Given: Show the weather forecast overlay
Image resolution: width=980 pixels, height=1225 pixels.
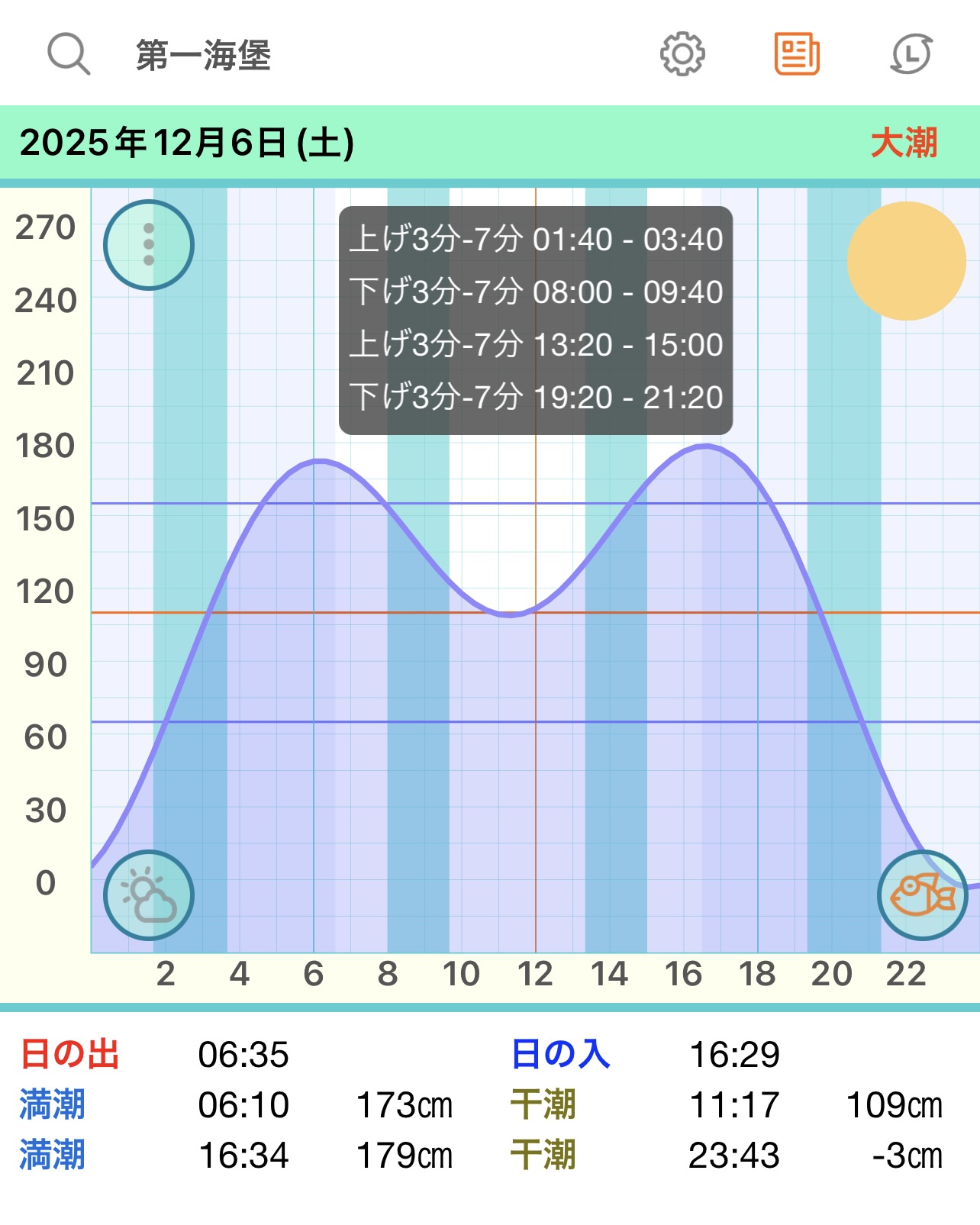Looking at the screenshot, I should click(x=149, y=895).
